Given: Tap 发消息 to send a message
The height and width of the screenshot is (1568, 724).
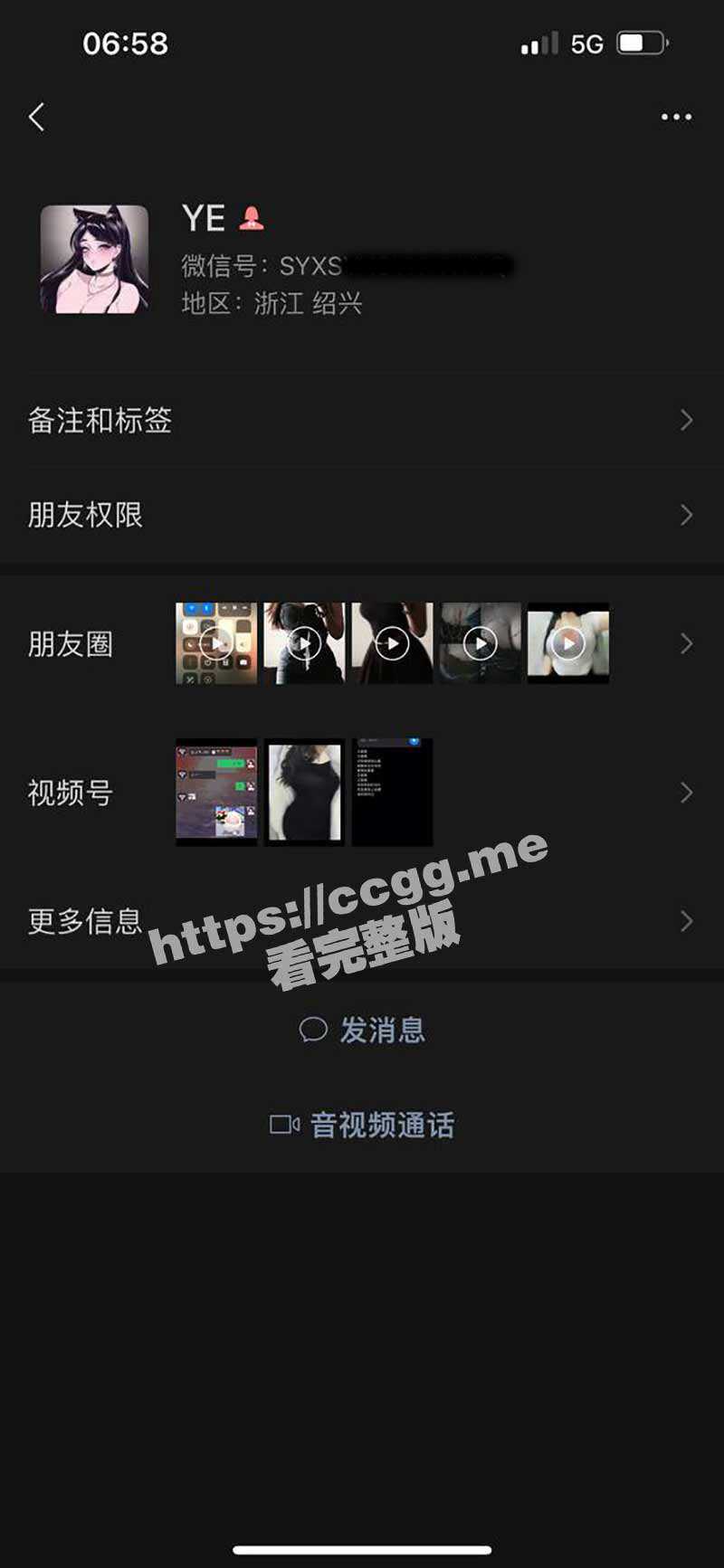Looking at the screenshot, I should [362, 1030].
